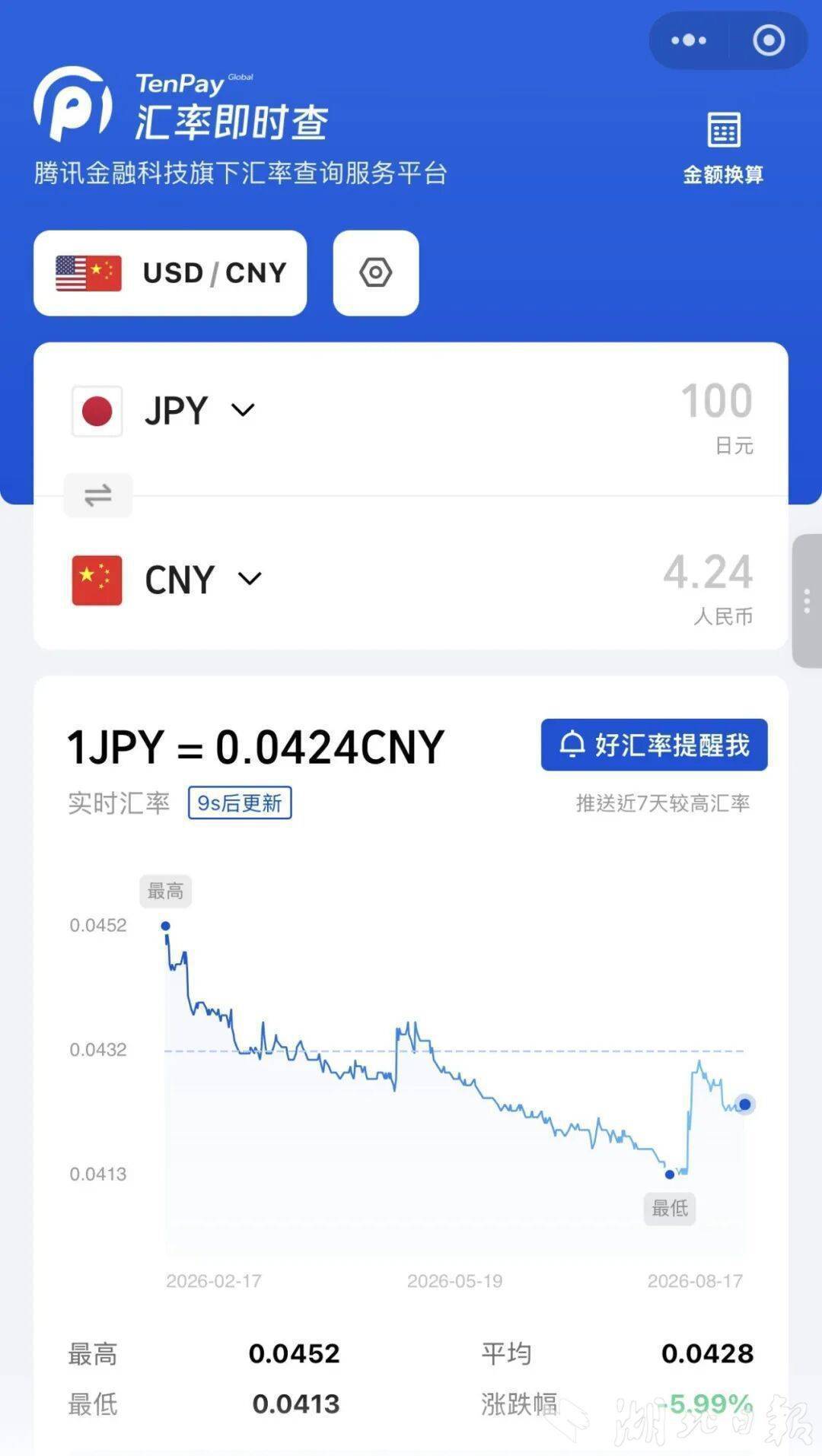Select the USD / CNY currency pair
This screenshot has height=1456, width=822.
coord(170,273)
